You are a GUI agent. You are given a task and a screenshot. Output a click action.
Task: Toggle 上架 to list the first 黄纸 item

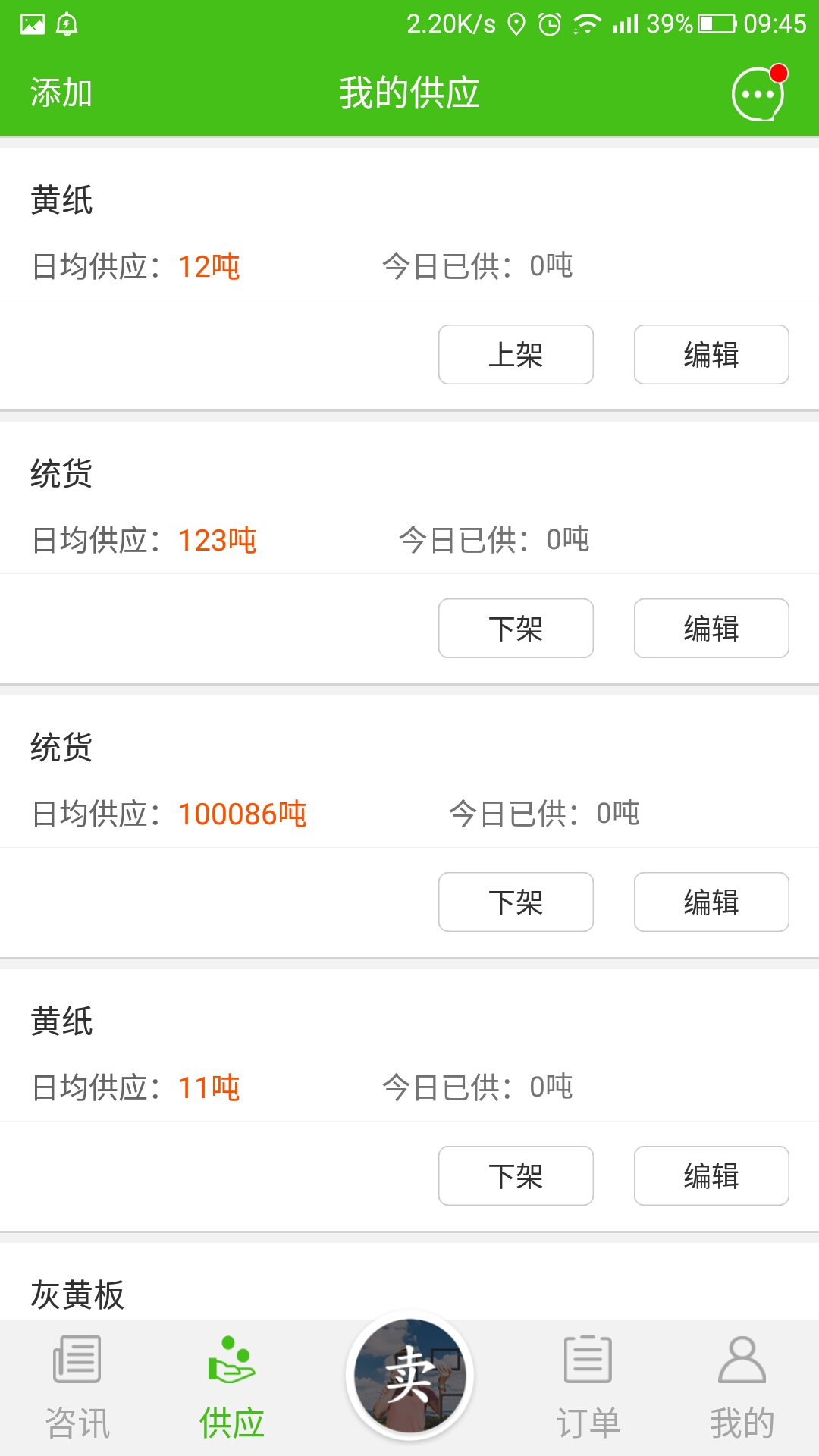(516, 354)
